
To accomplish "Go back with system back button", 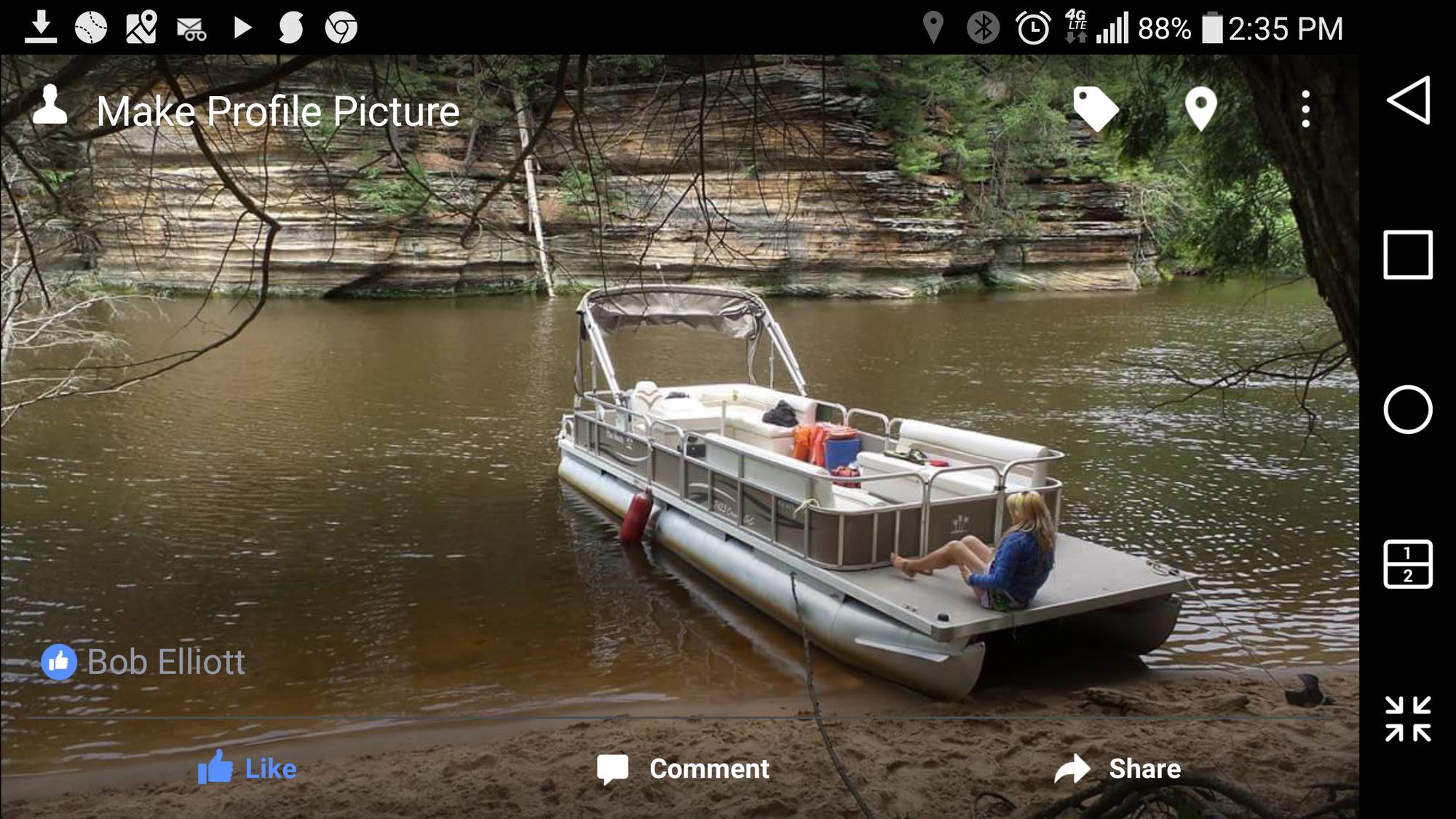I will (x=1408, y=100).
